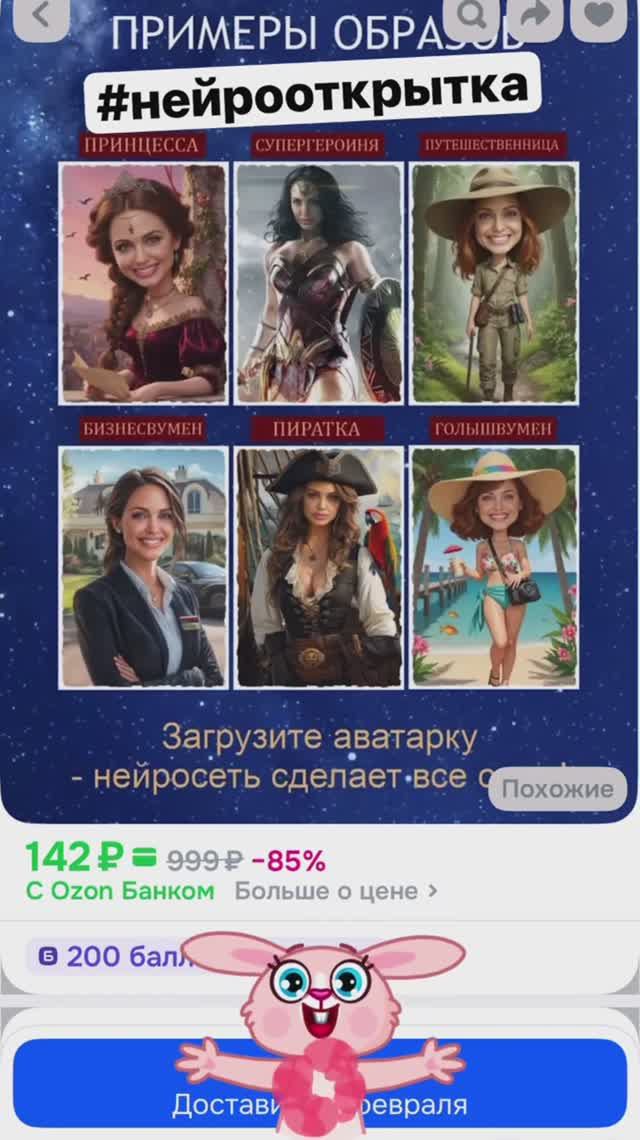640x1140 pixels.
Task: Show similar items via Похожие
Action: [557, 789]
